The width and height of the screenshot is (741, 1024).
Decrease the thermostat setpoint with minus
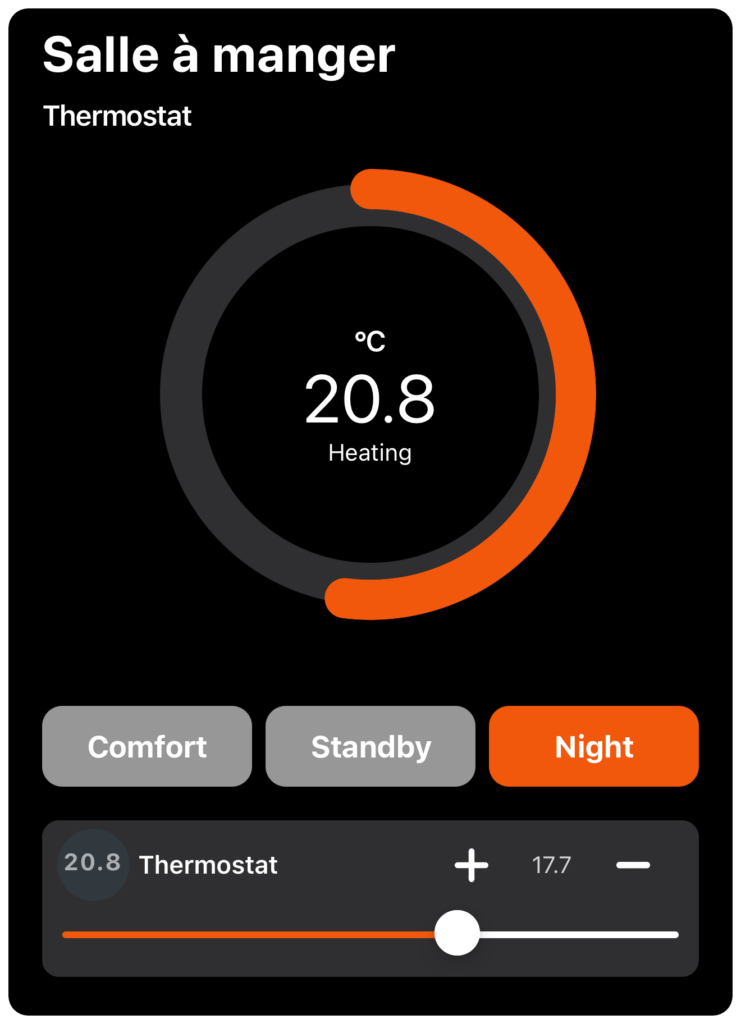point(633,865)
